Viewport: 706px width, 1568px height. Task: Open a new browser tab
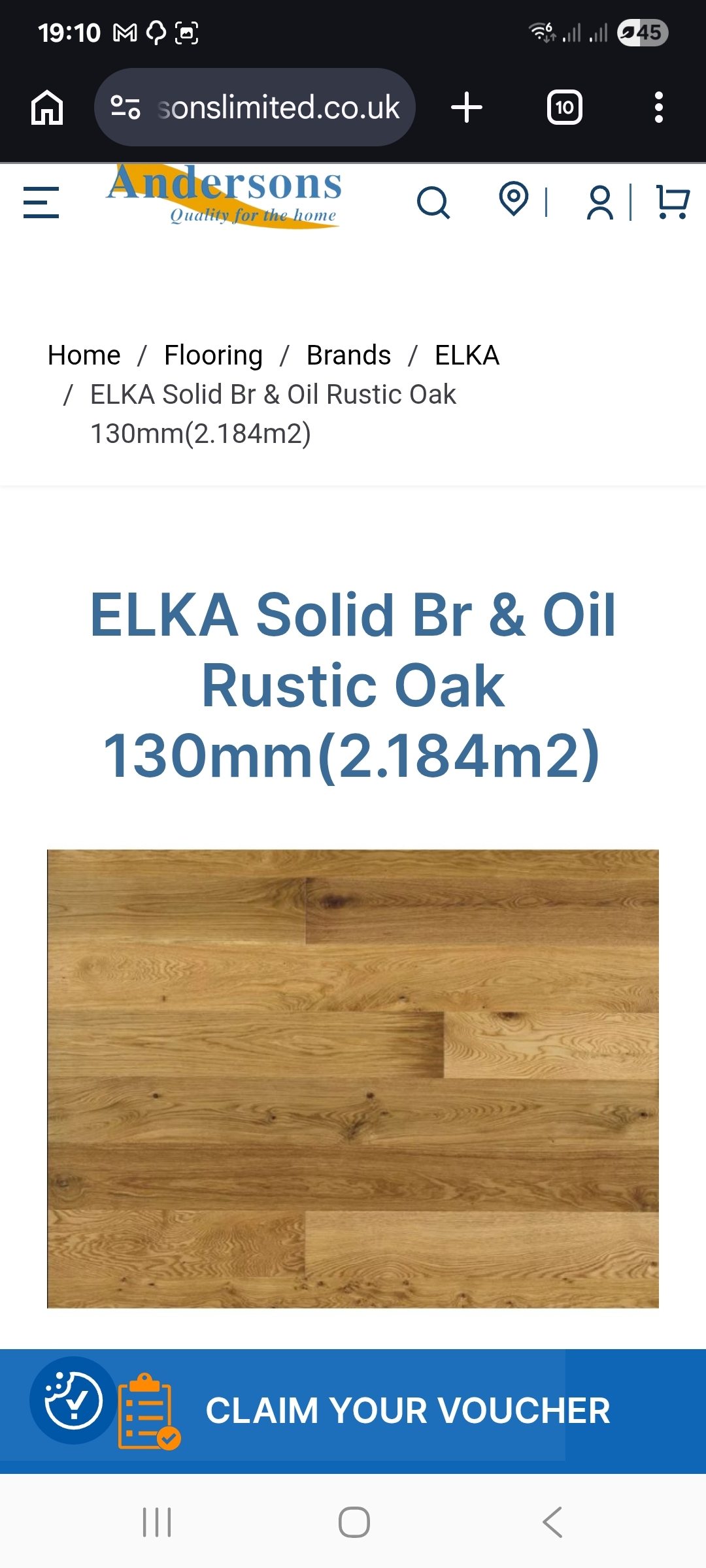pyautogui.click(x=467, y=107)
